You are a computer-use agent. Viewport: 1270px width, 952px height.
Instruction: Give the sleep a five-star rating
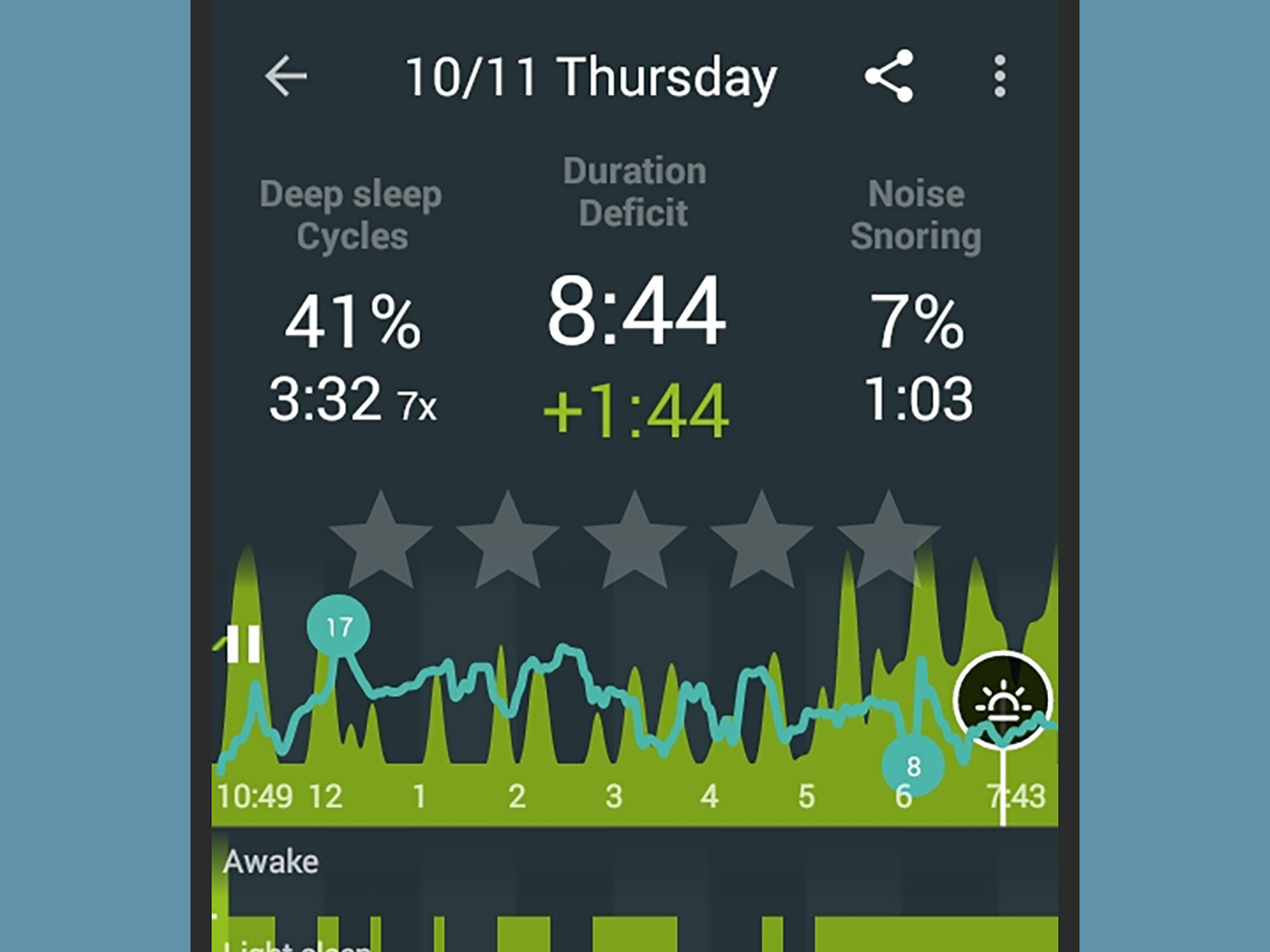(888, 543)
